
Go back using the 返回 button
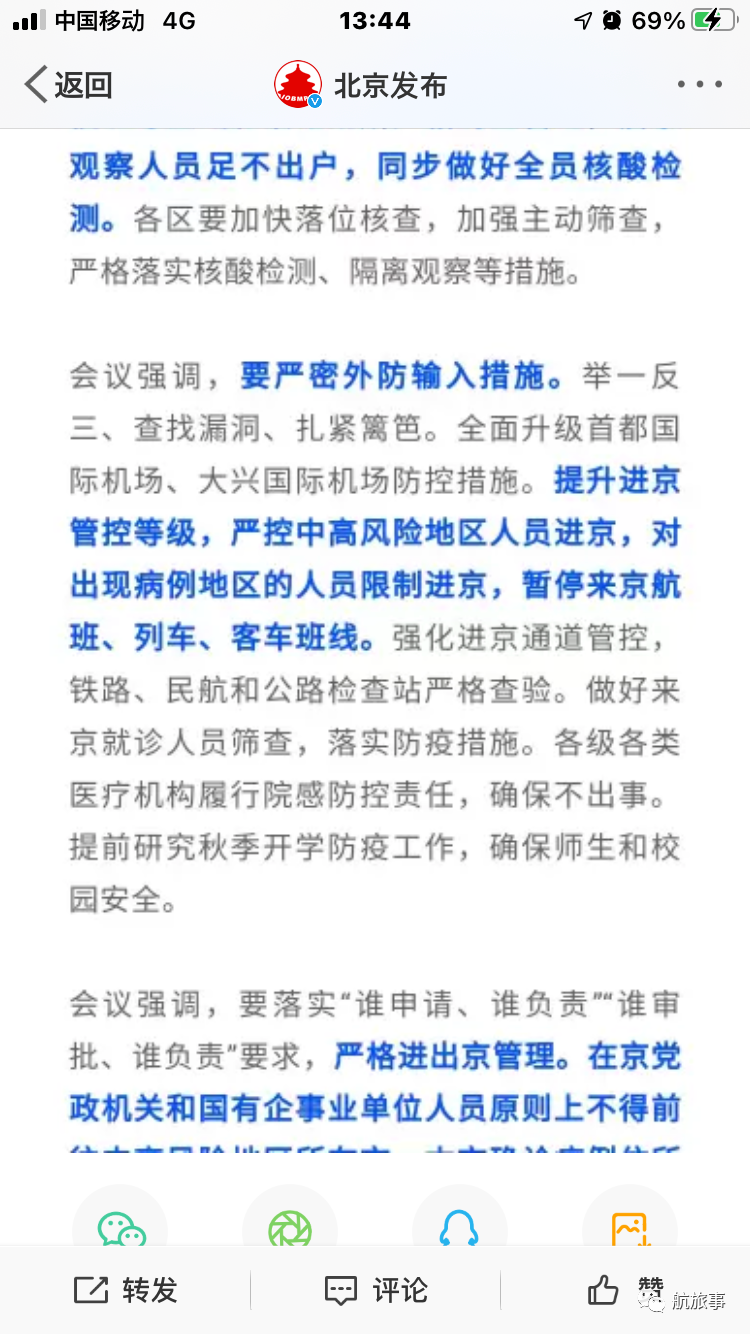click(68, 86)
